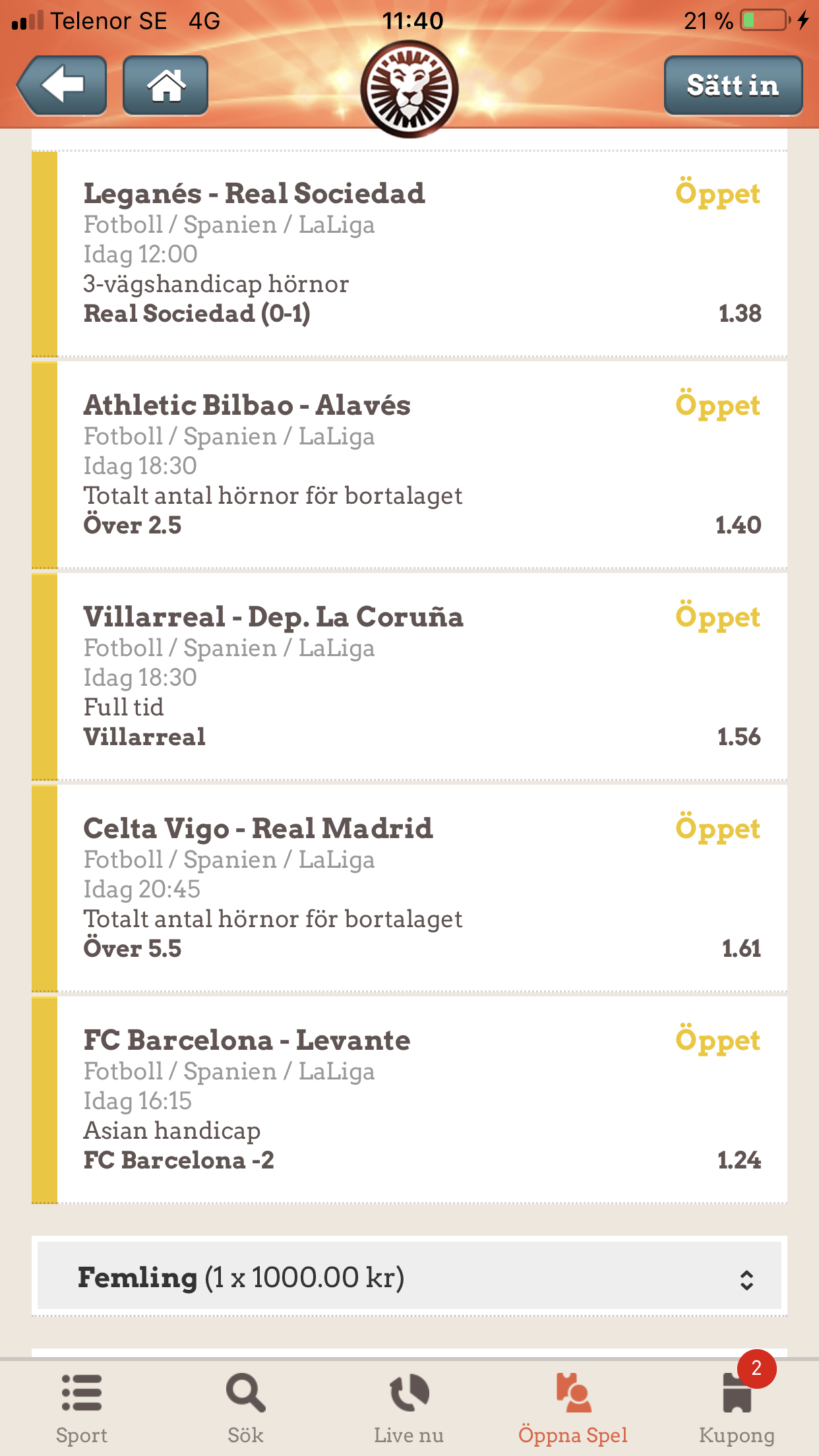Open the Villarreal - Dep. La Coruña bet
This screenshot has height=1456, width=819.
(x=409, y=677)
